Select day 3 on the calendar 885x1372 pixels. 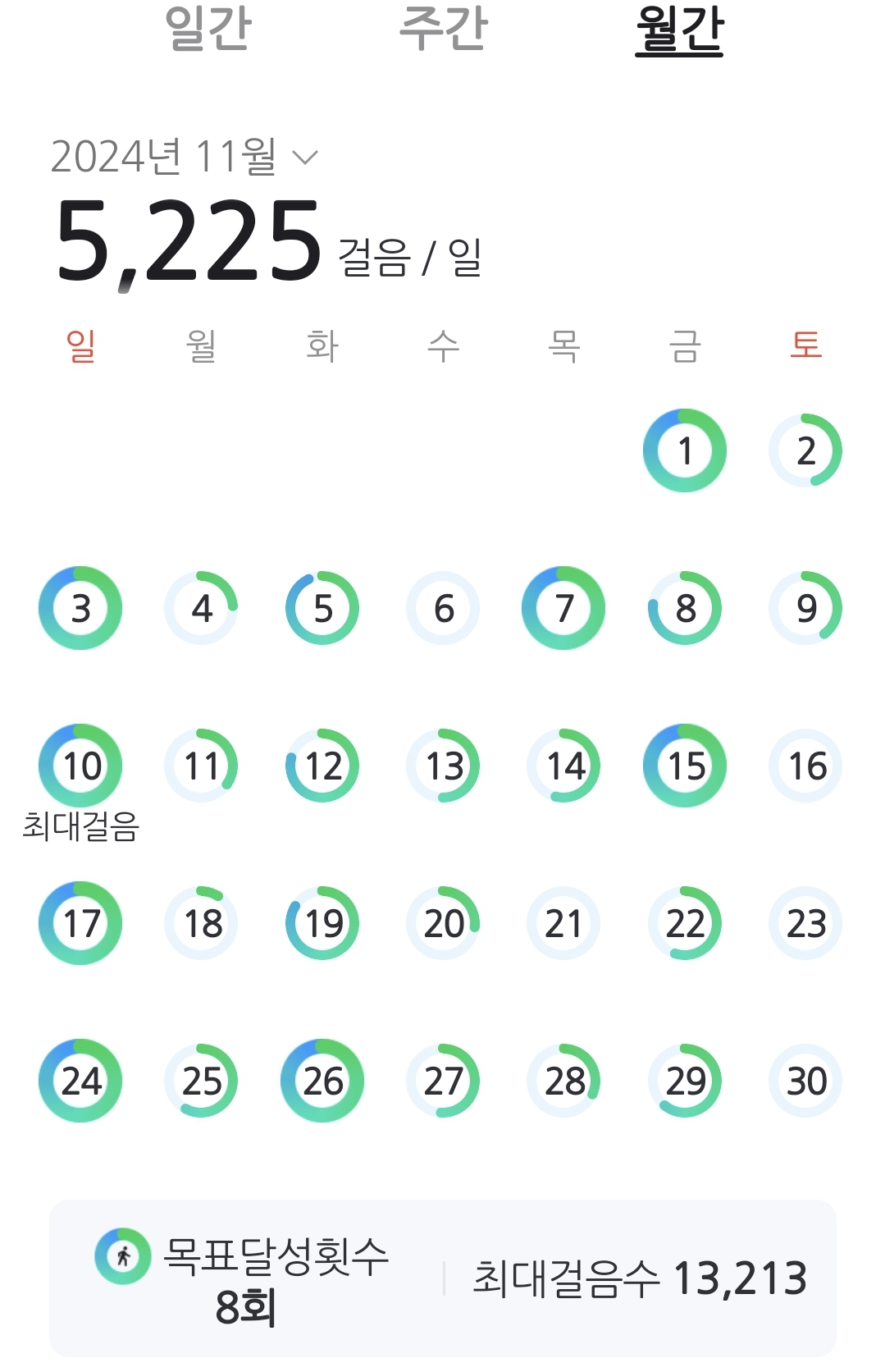[x=80, y=608]
